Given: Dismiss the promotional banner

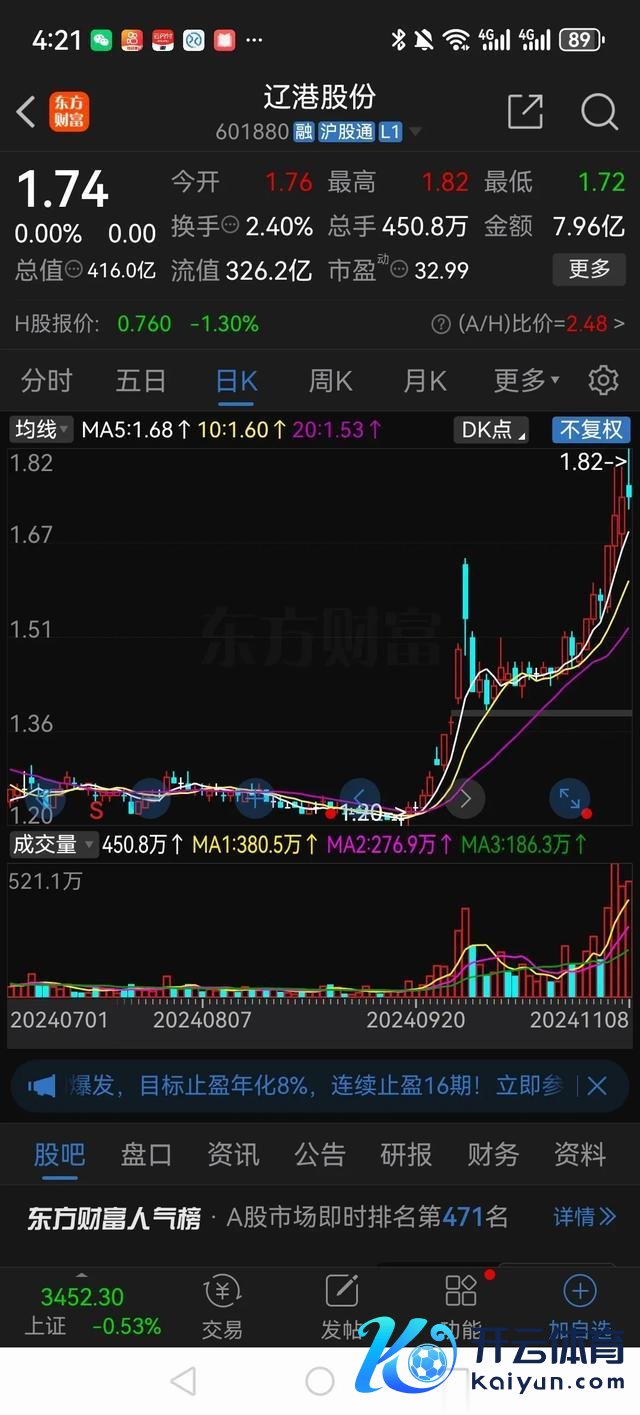Looking at the screenshot, I should pyautogui.click(x=597, y=1086).
